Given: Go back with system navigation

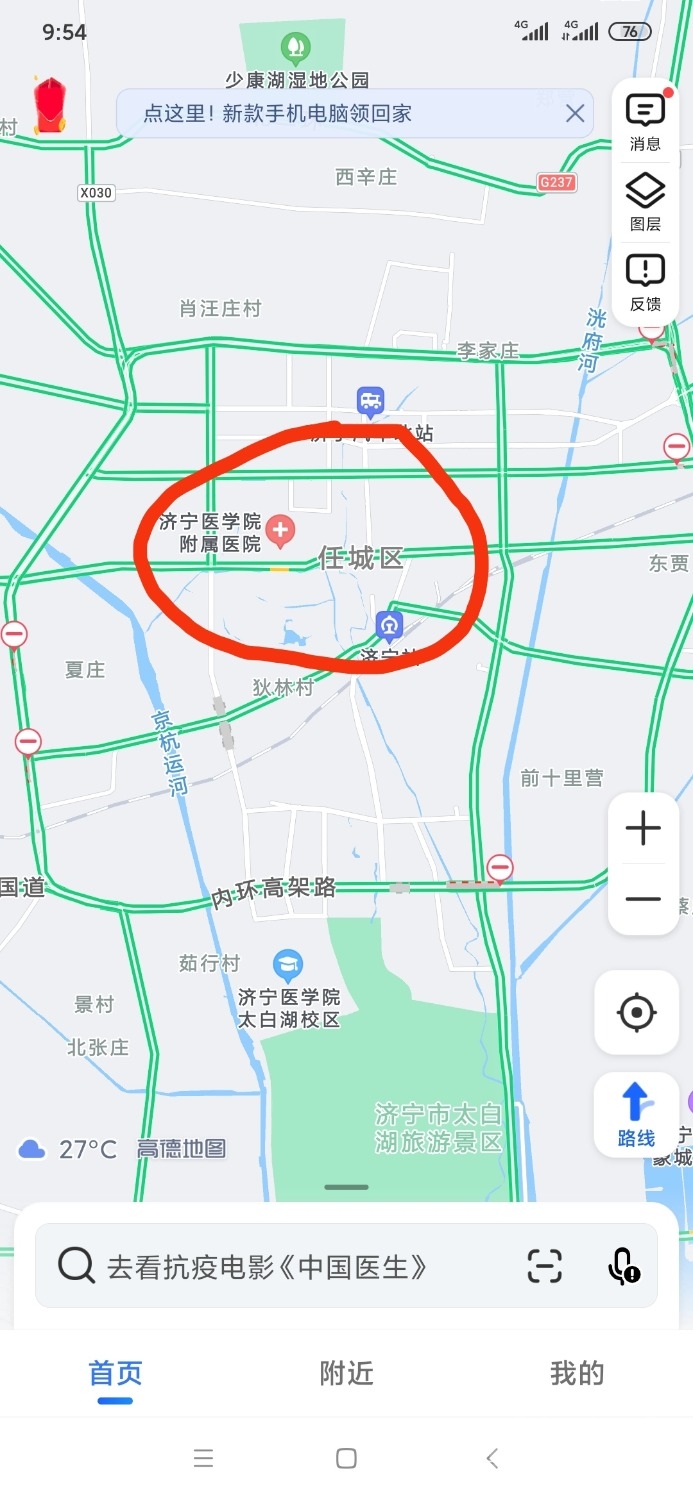Looking at the screenshot, I should (x=491, y=1458).
